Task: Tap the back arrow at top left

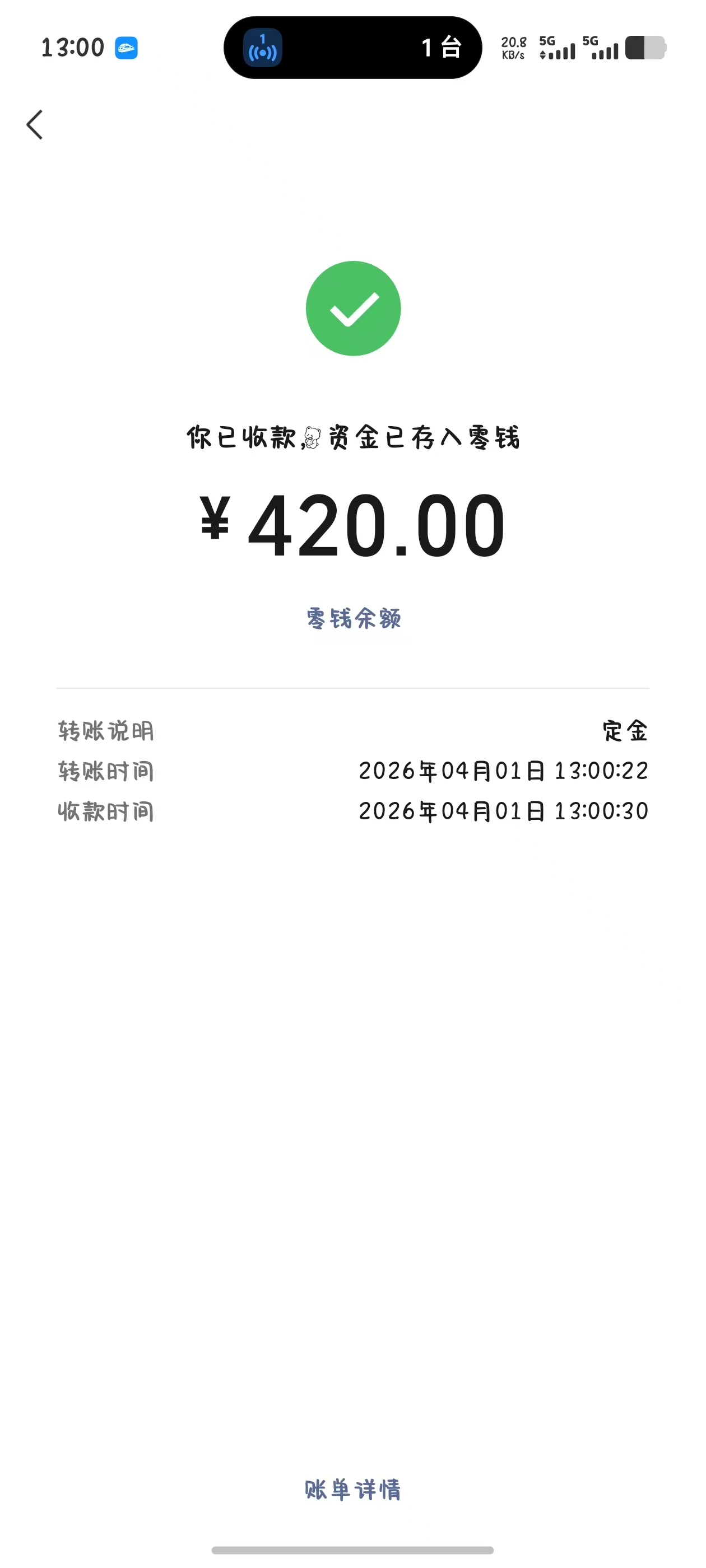Action: click(x=35, y=125)
